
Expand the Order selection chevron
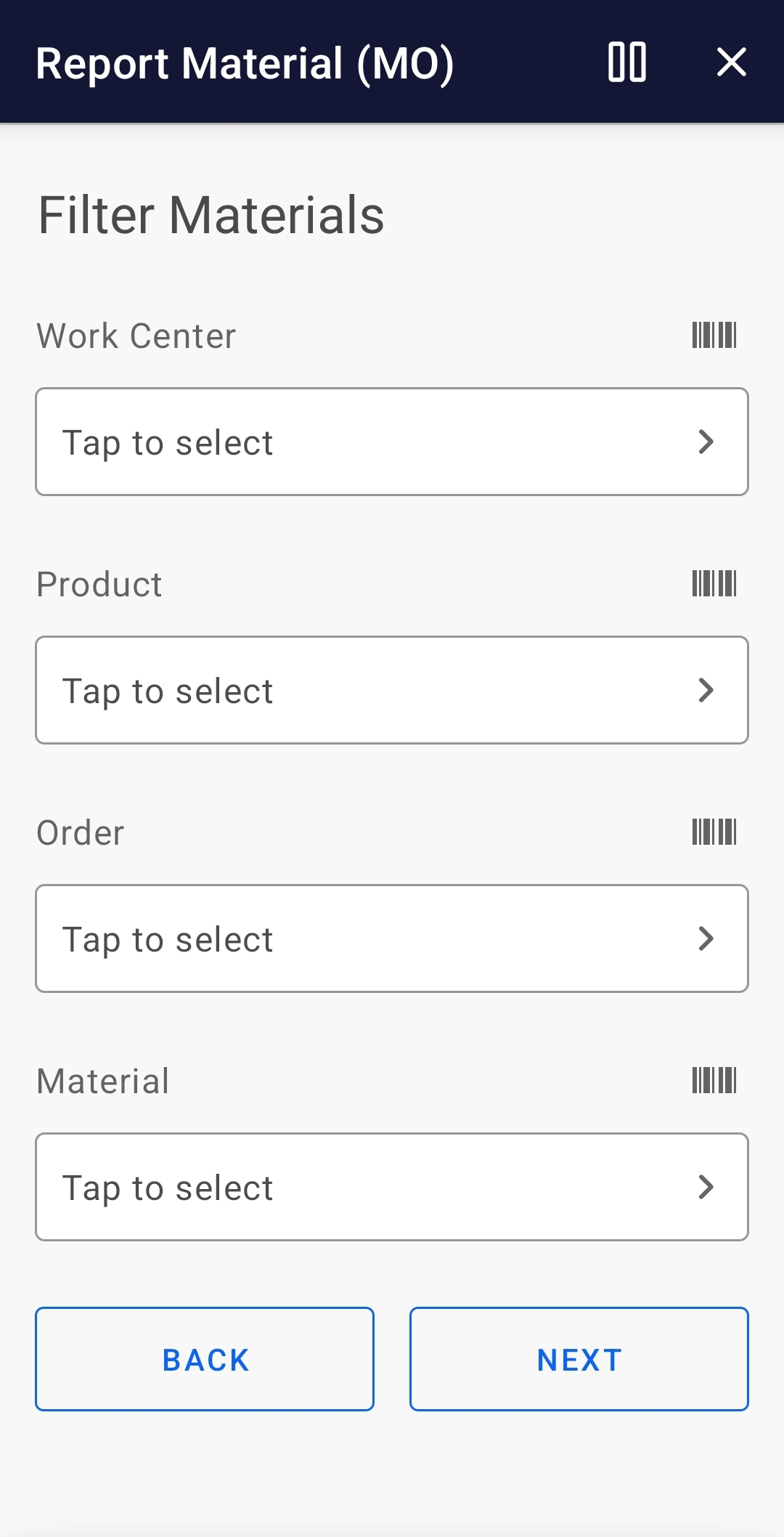[x=706, y=938]
